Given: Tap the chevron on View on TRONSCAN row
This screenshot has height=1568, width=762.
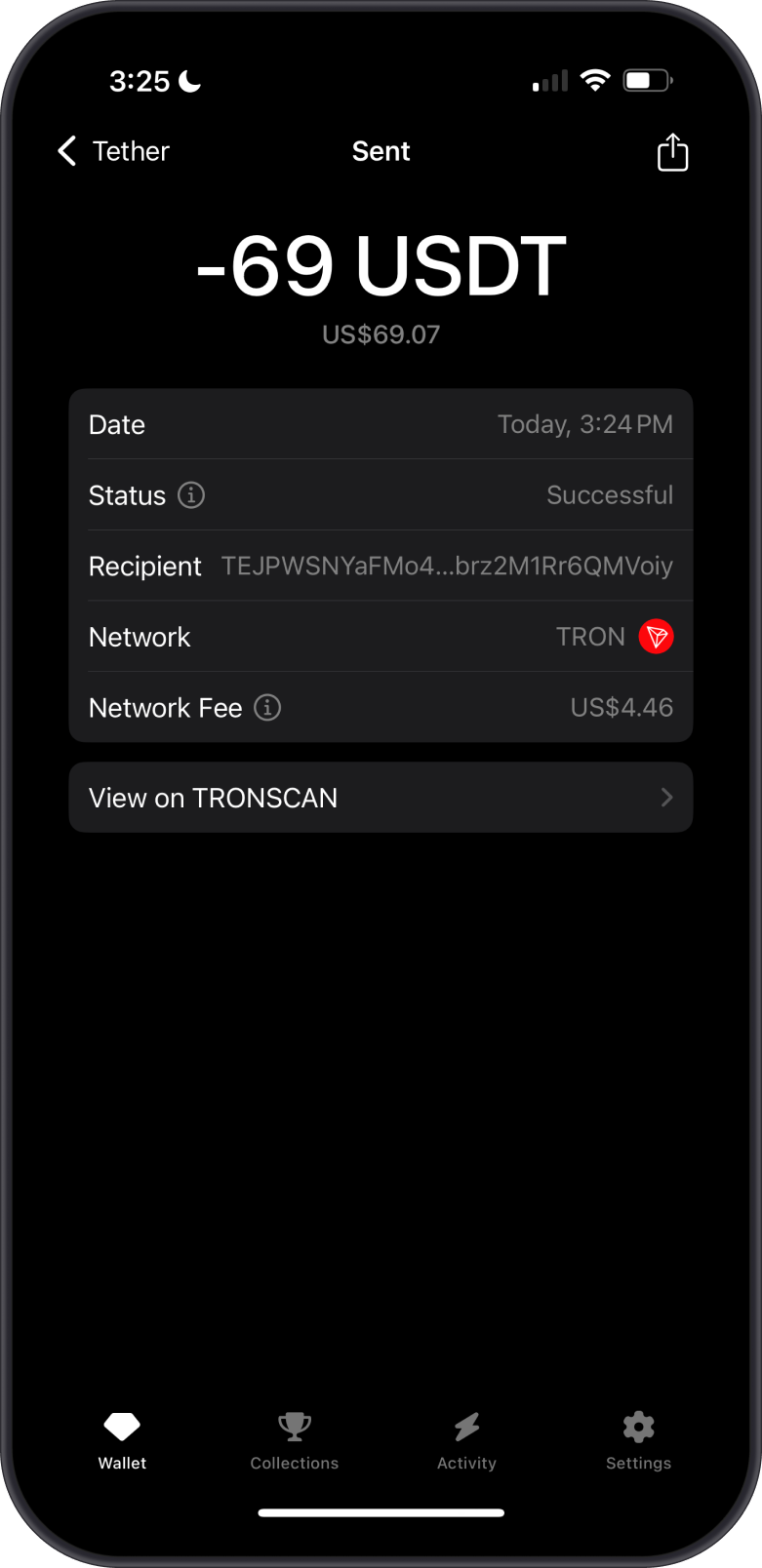Looking at the screenshot, I should 666,798.
